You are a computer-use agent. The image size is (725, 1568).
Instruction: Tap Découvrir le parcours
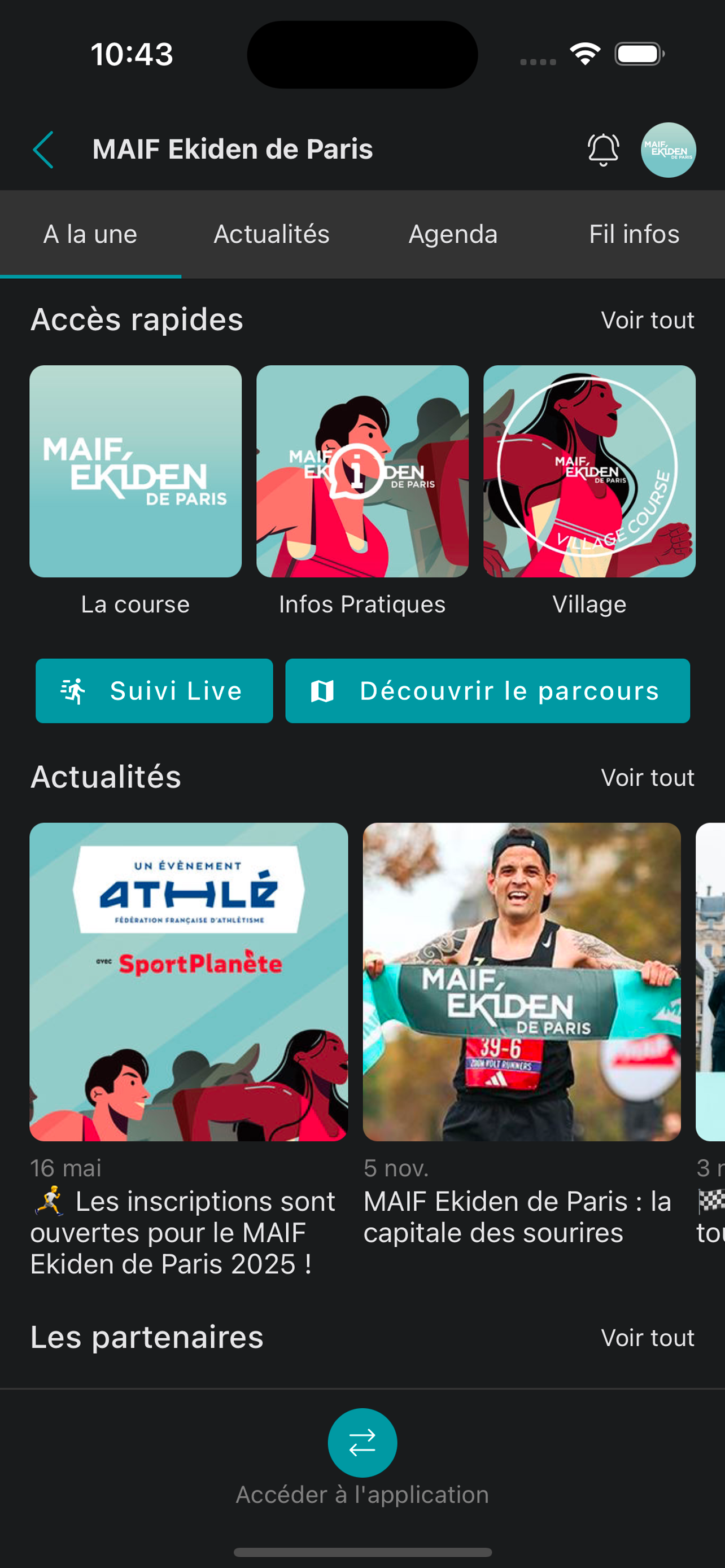487,691
